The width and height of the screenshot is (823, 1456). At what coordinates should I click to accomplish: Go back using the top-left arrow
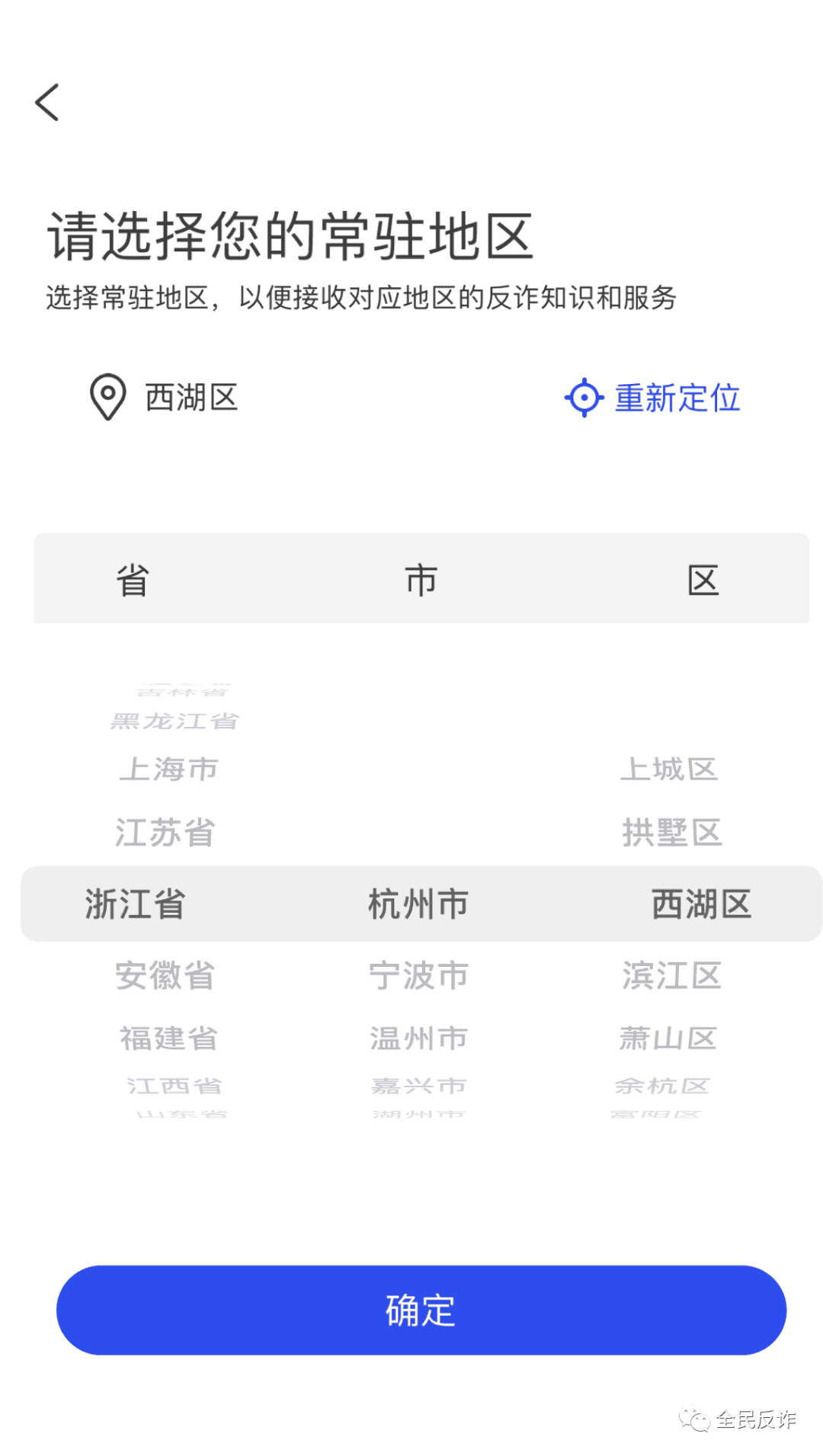(x=47, y=102)
